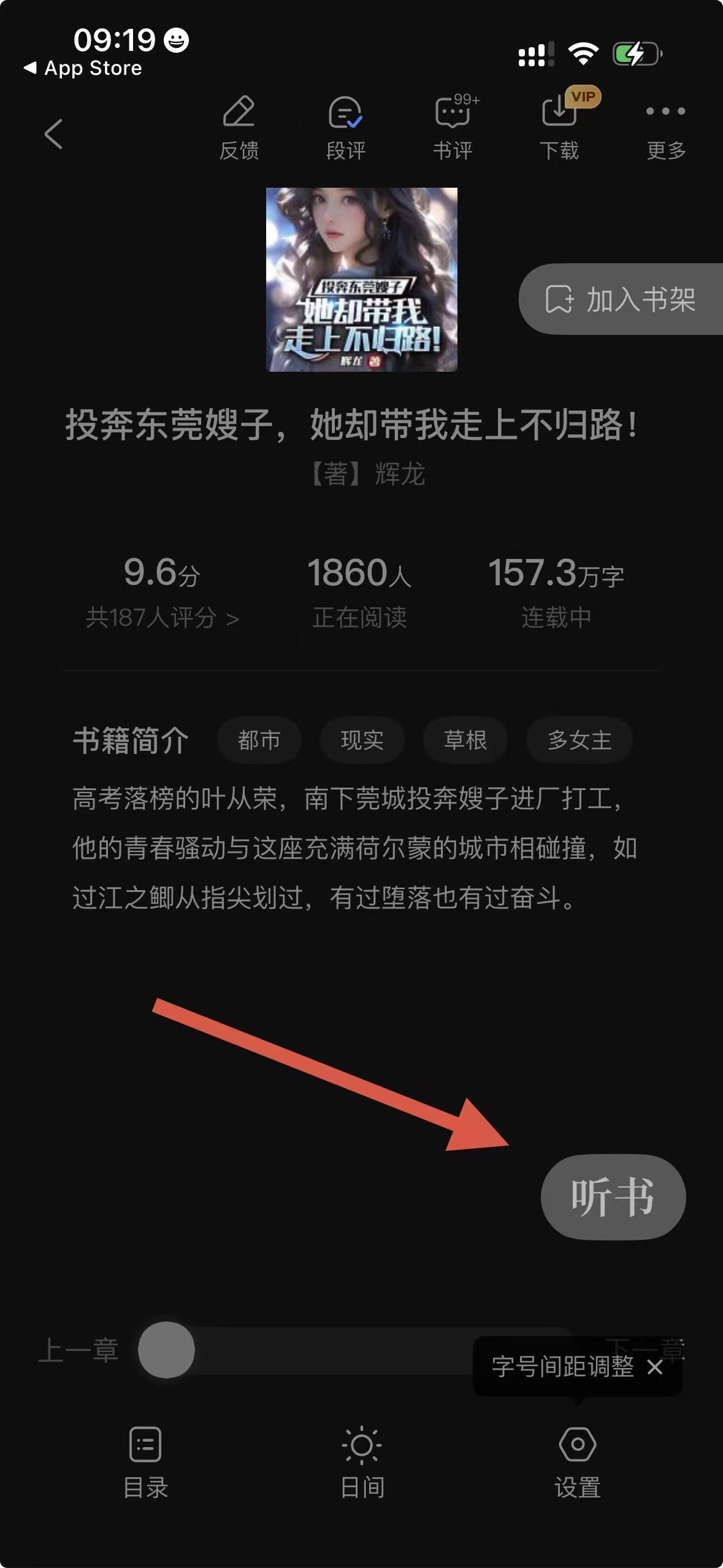This screenshot has width=723, height=1568.
Task: Open the 更多 more menu
Action: pos(665,128)
